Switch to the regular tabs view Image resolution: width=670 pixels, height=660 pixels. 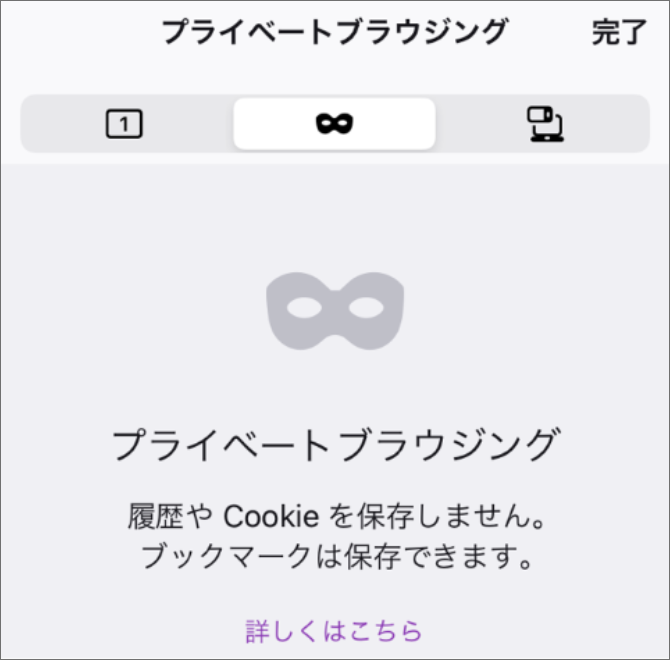click(x=124, y=124)
